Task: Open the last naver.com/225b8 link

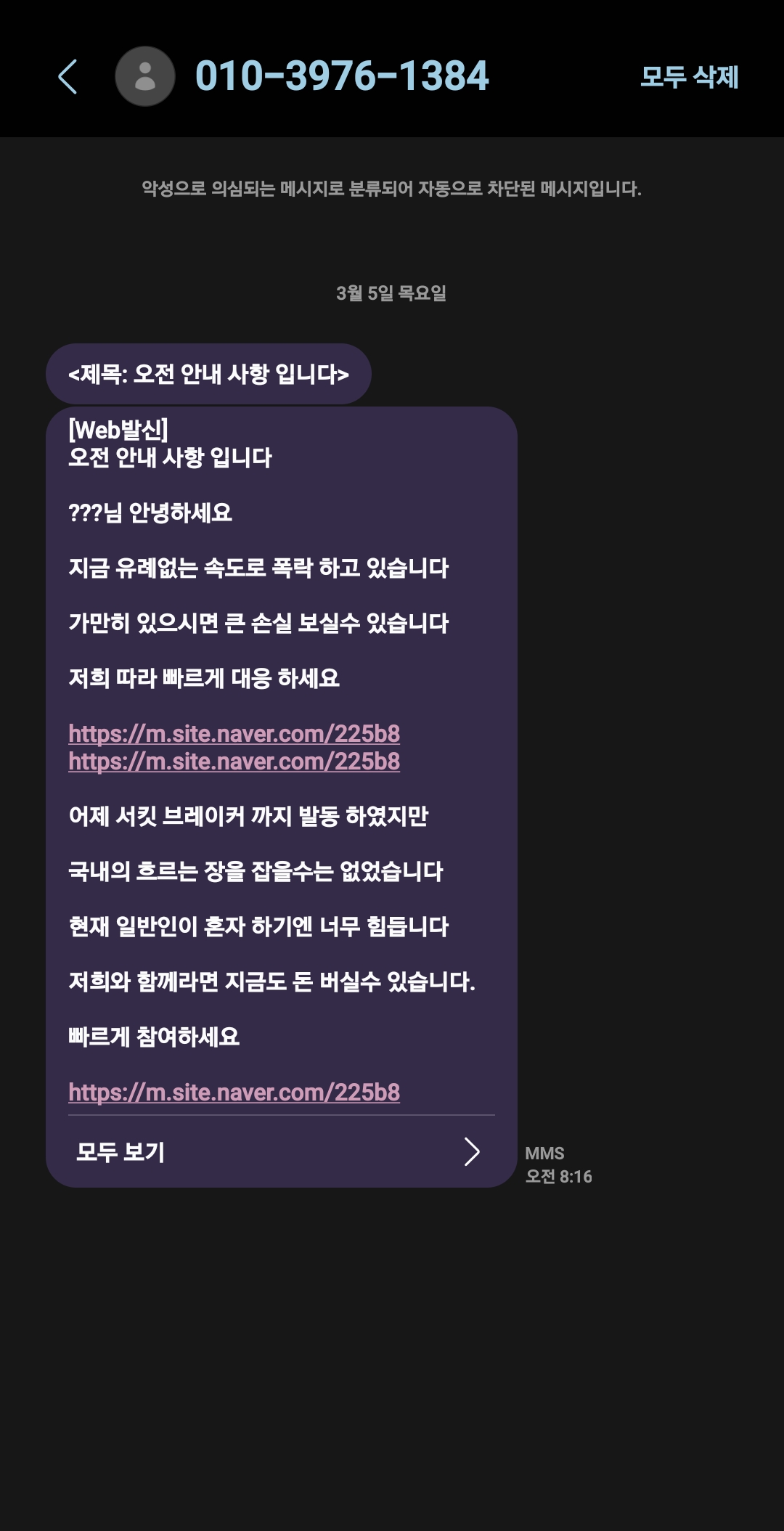Action: [234, 1092]
